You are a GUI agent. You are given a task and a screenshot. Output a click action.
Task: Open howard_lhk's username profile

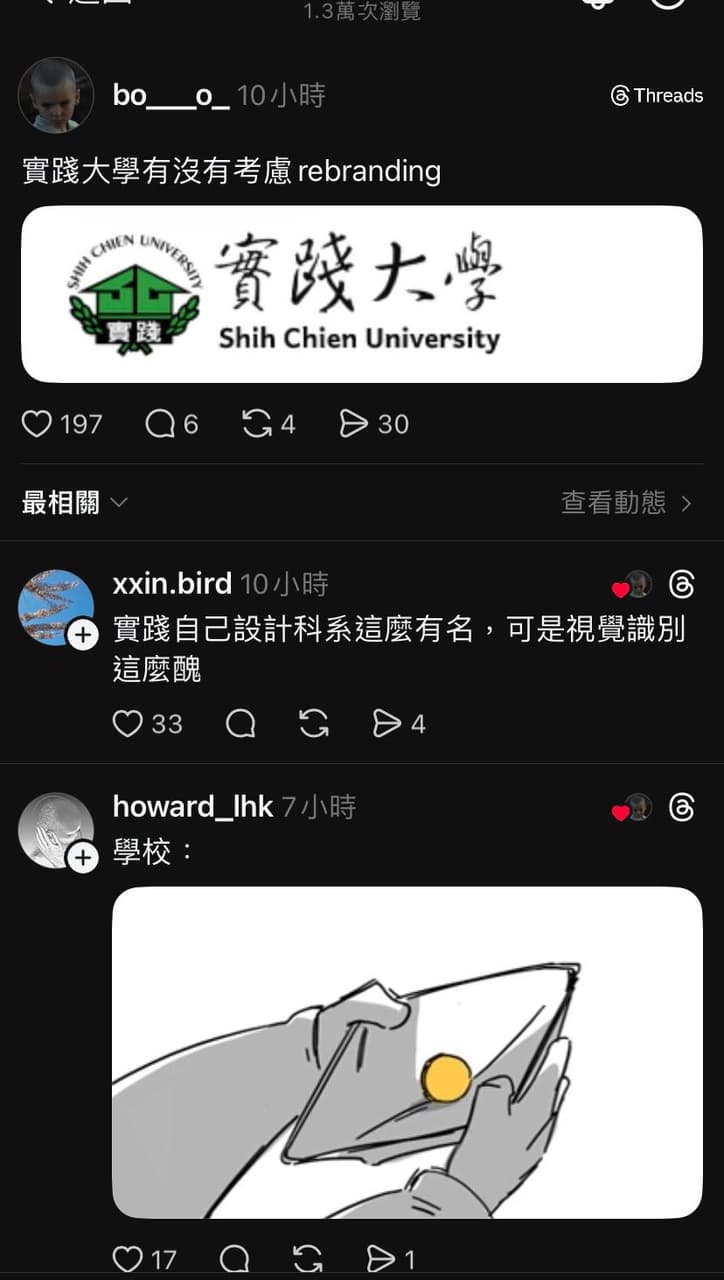click(x=193, y=806)
